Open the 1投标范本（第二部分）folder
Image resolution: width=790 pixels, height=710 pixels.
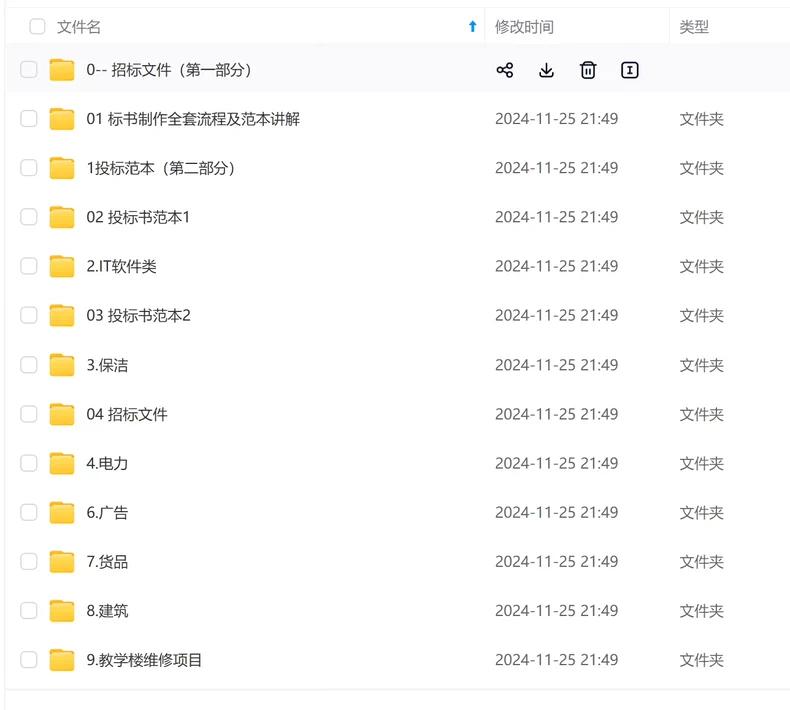point(163,168)
